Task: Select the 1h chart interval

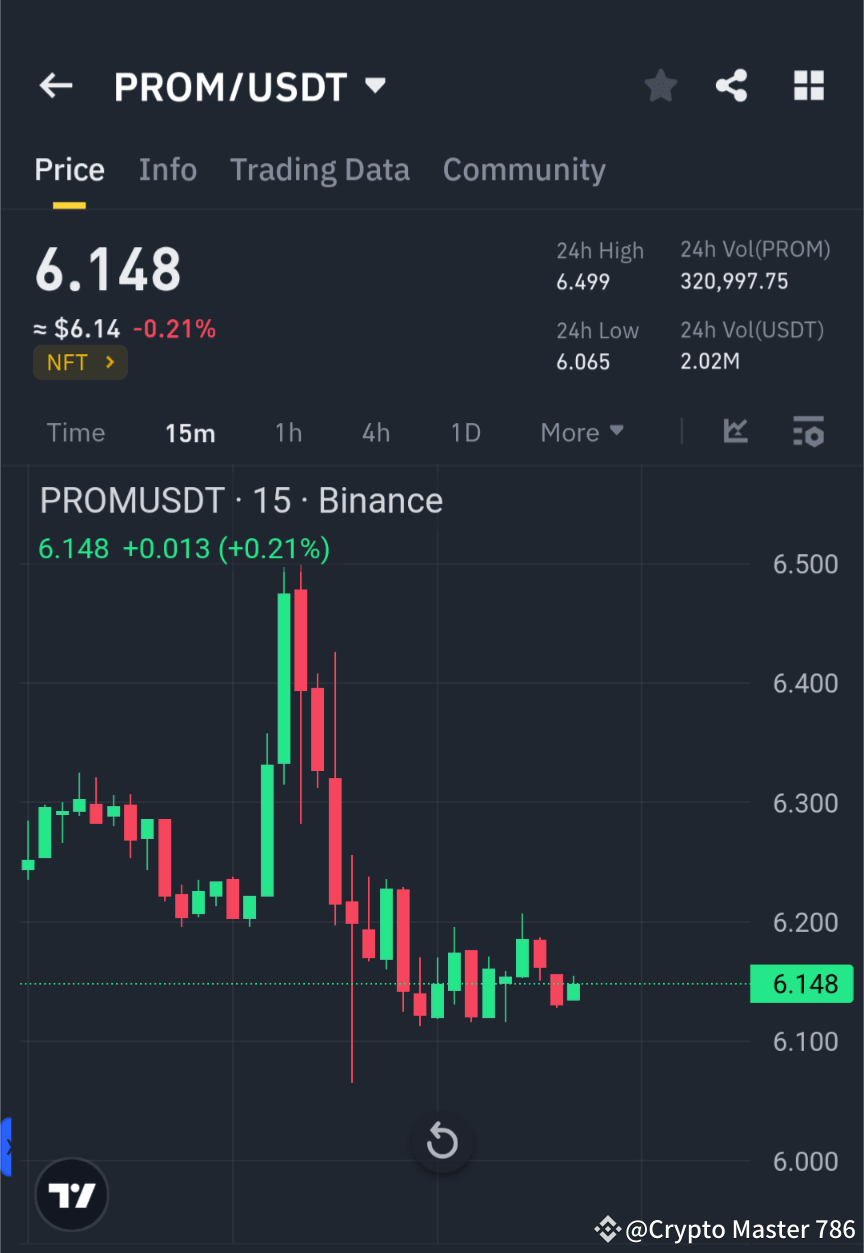Action: pos(288,432)
